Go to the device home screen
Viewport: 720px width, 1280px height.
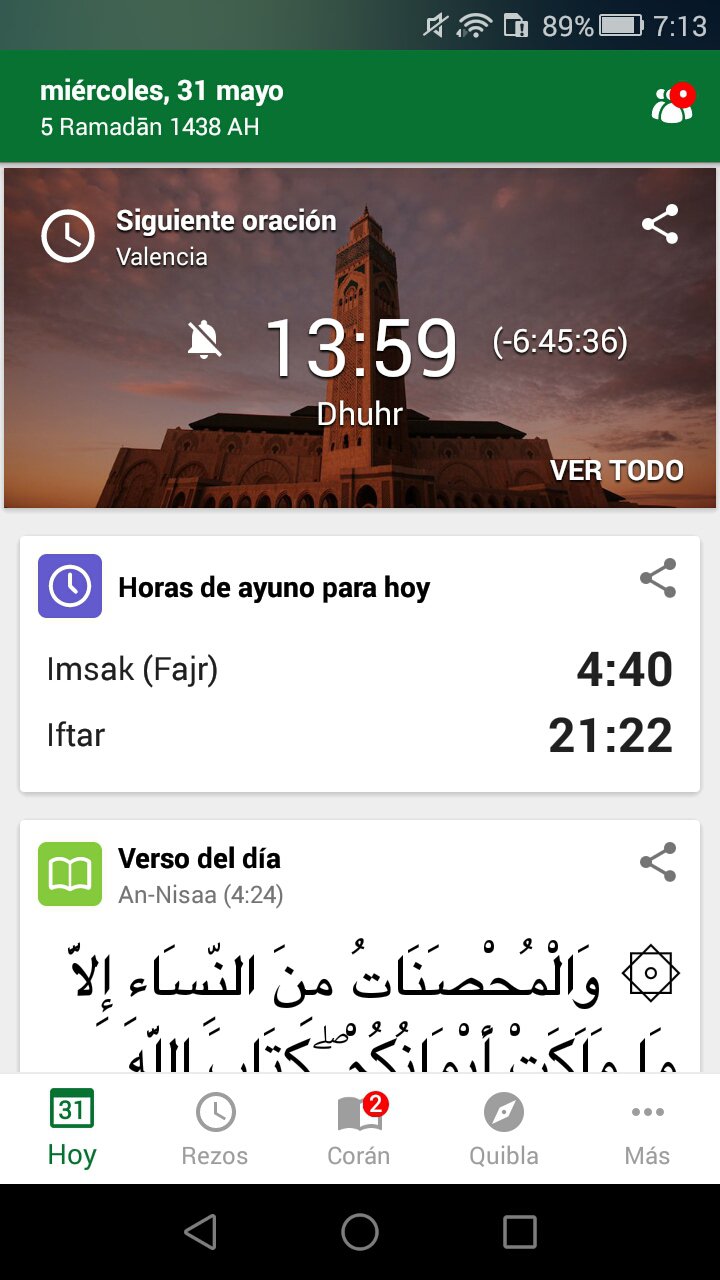[360, 1232]
